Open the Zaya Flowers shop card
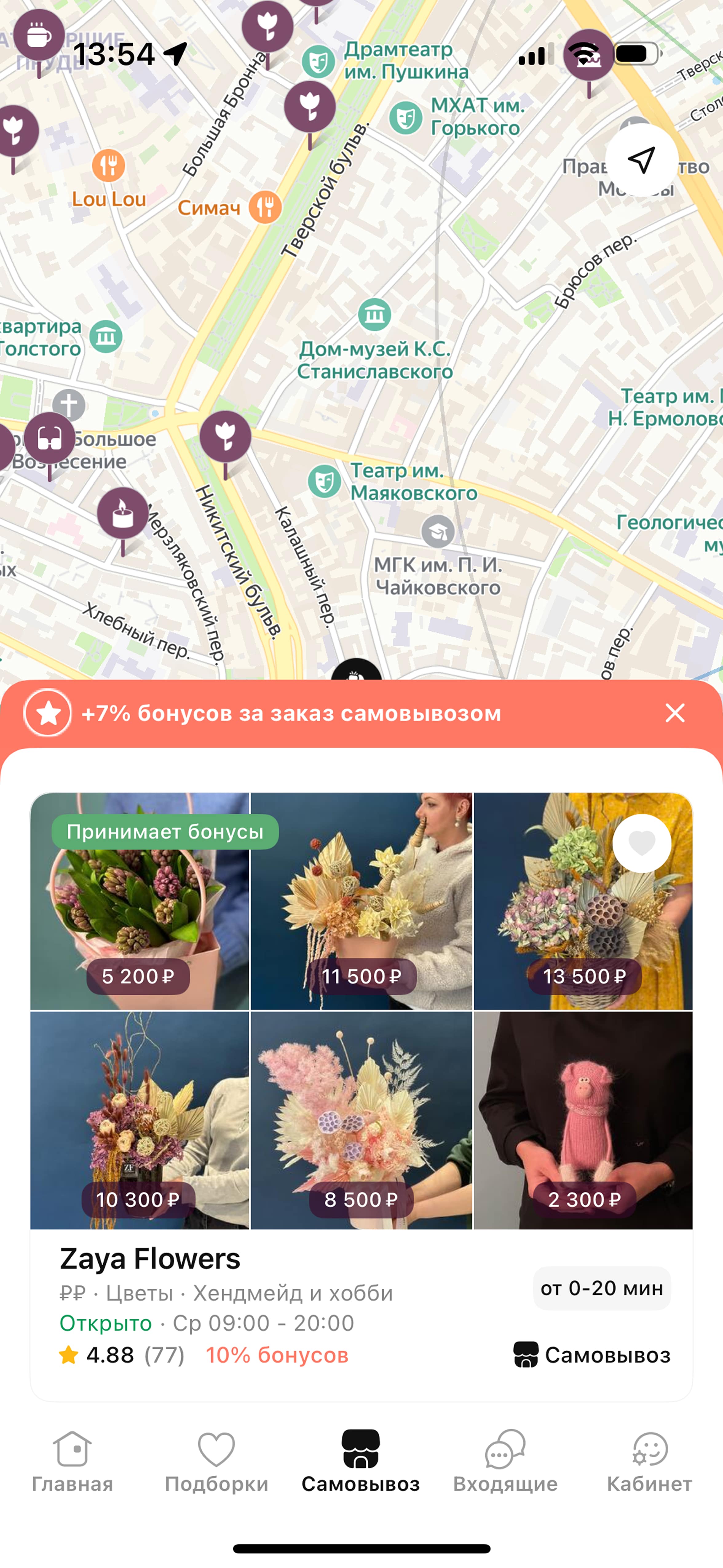The height and width of the screenshot is (1568, 723). point(361,1315)
